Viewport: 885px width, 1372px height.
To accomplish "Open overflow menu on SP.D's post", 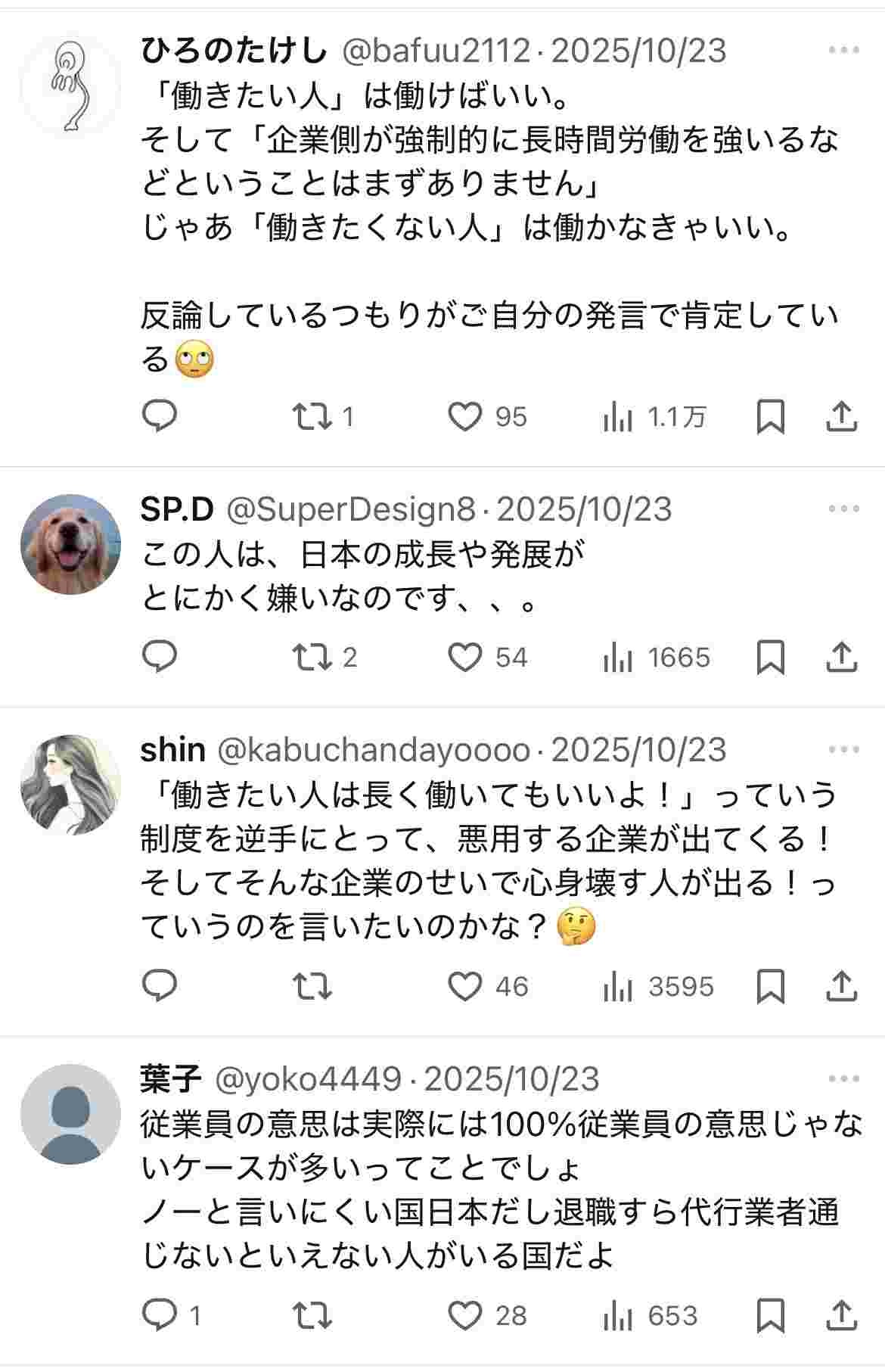I will (843, 509).
